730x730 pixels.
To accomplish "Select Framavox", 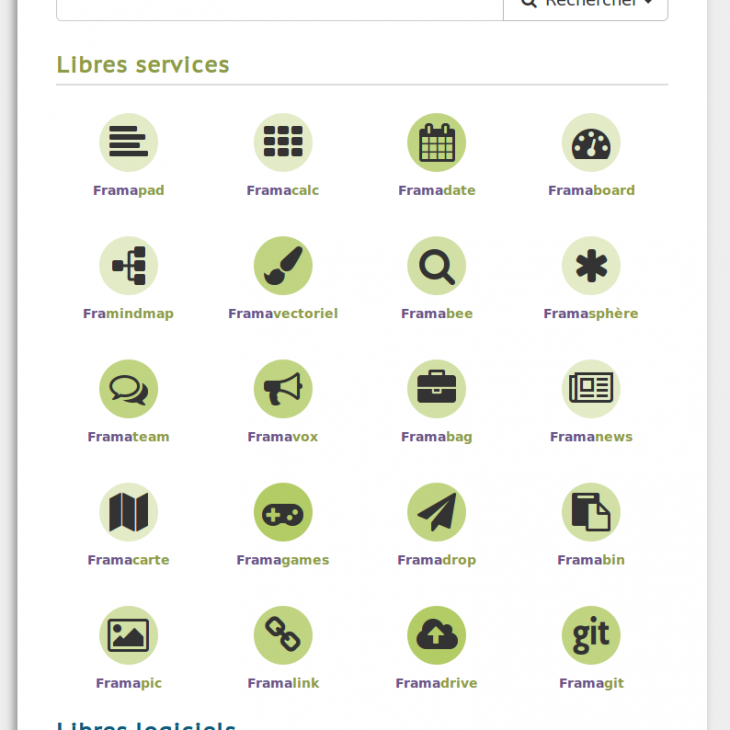I will click(x=282, y=389).
